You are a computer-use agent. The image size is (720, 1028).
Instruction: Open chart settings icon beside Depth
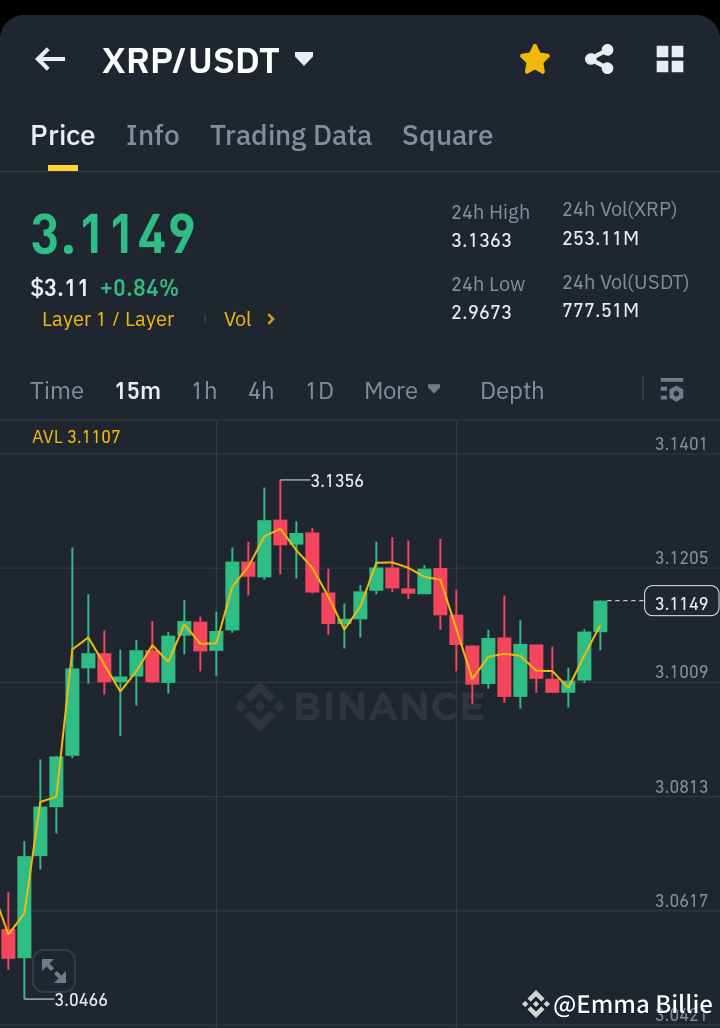[x=672, y=390]
